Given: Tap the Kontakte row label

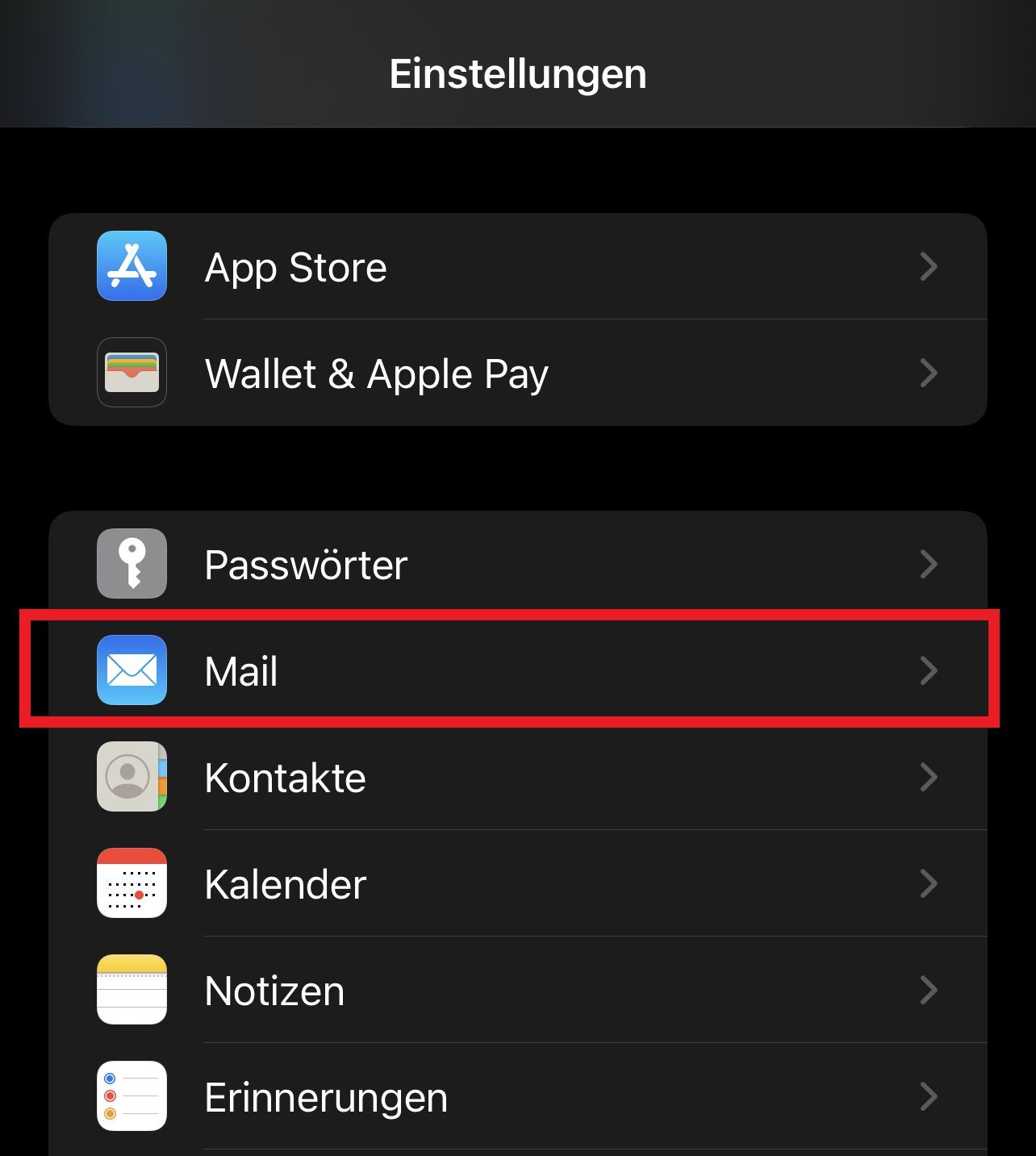Looking at the screenshot, I should pyautogui.click(x=284, y=778).
